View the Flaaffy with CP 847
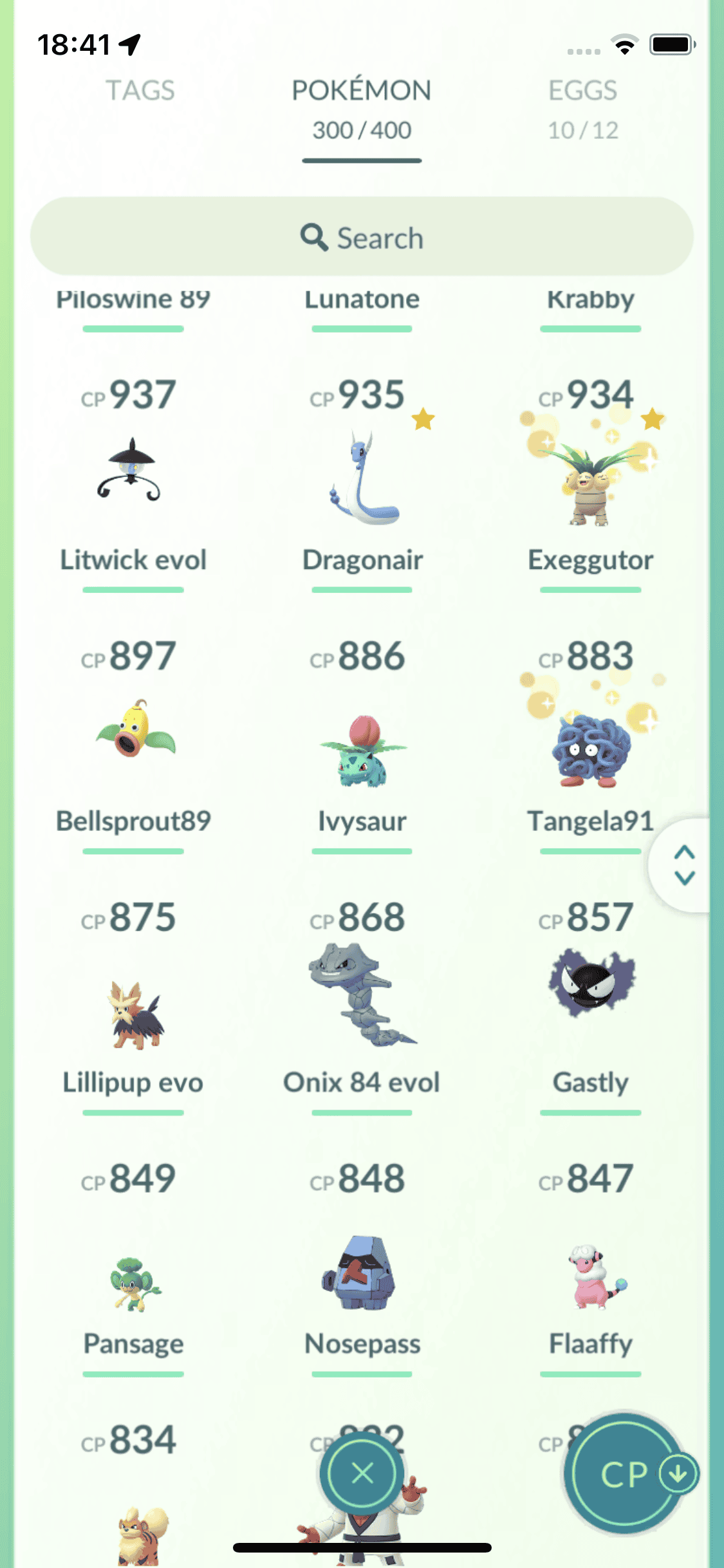Viewport: 724px width, 1568px height. coord(590,1274)
